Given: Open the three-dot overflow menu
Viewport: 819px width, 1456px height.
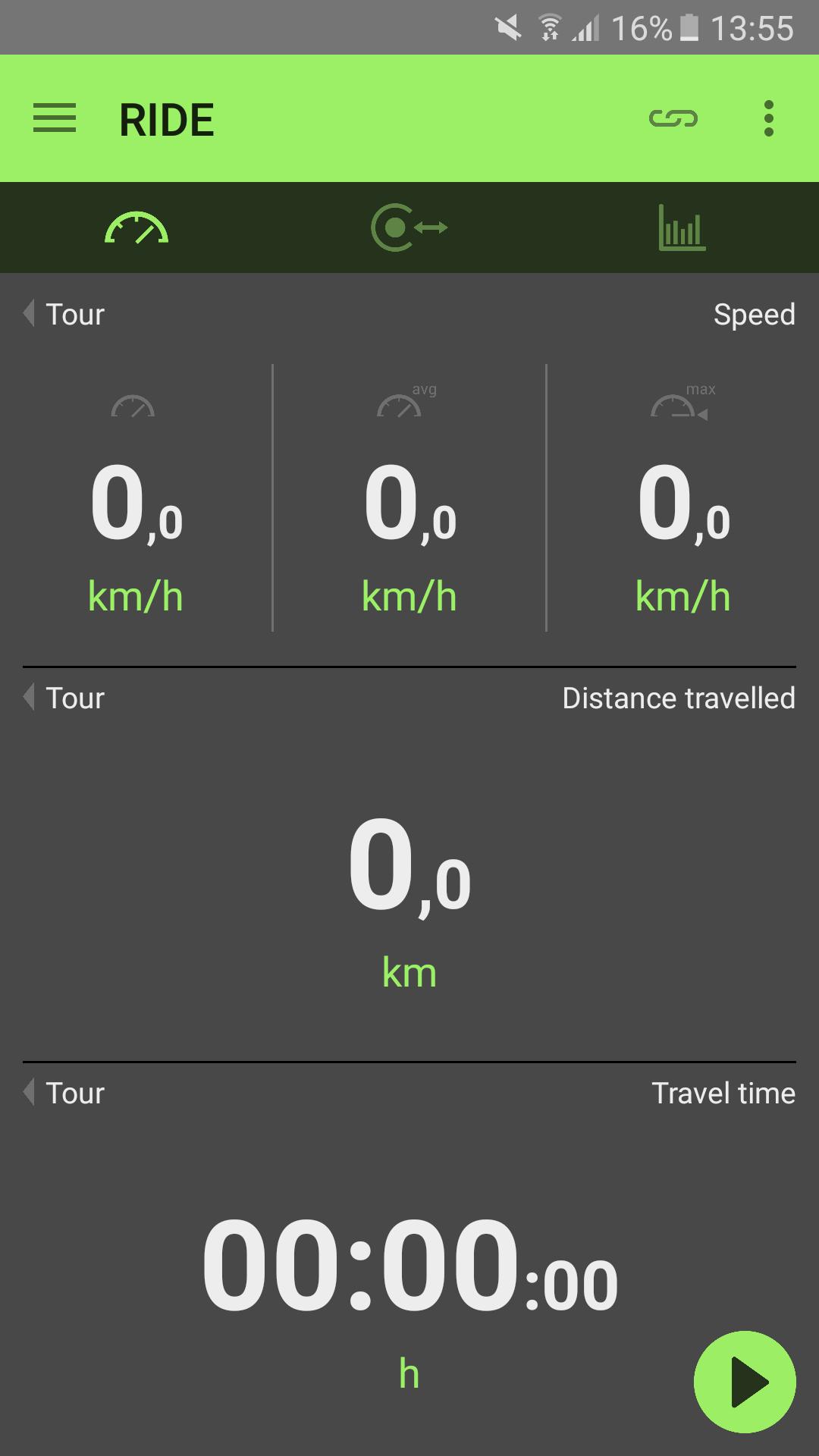Looking at the screenshot, I should 768,119.
